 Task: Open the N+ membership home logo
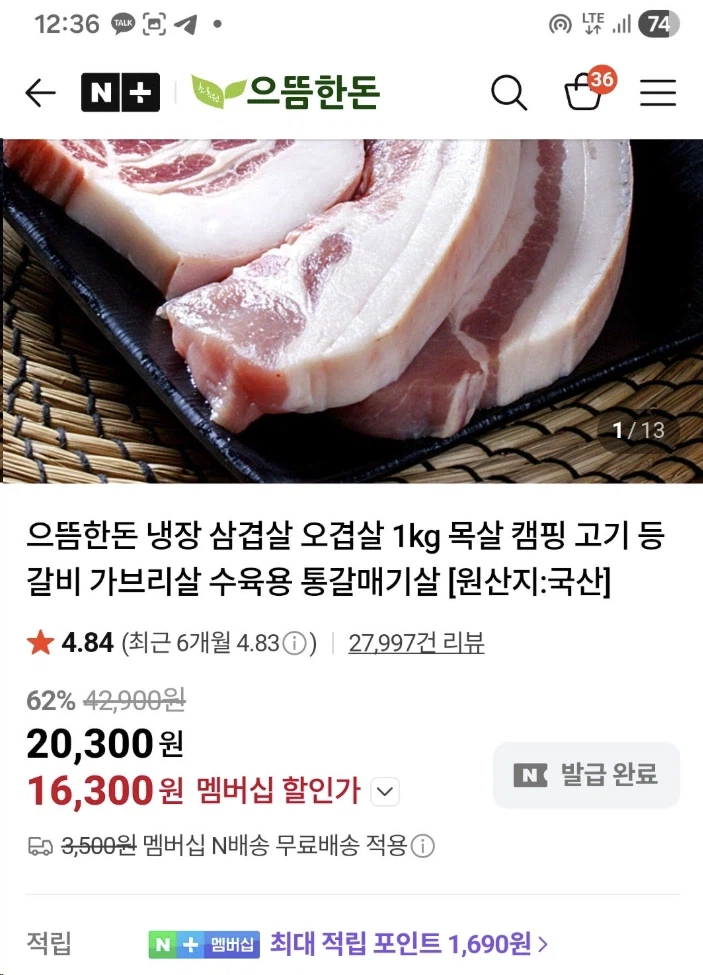(121, 93)
